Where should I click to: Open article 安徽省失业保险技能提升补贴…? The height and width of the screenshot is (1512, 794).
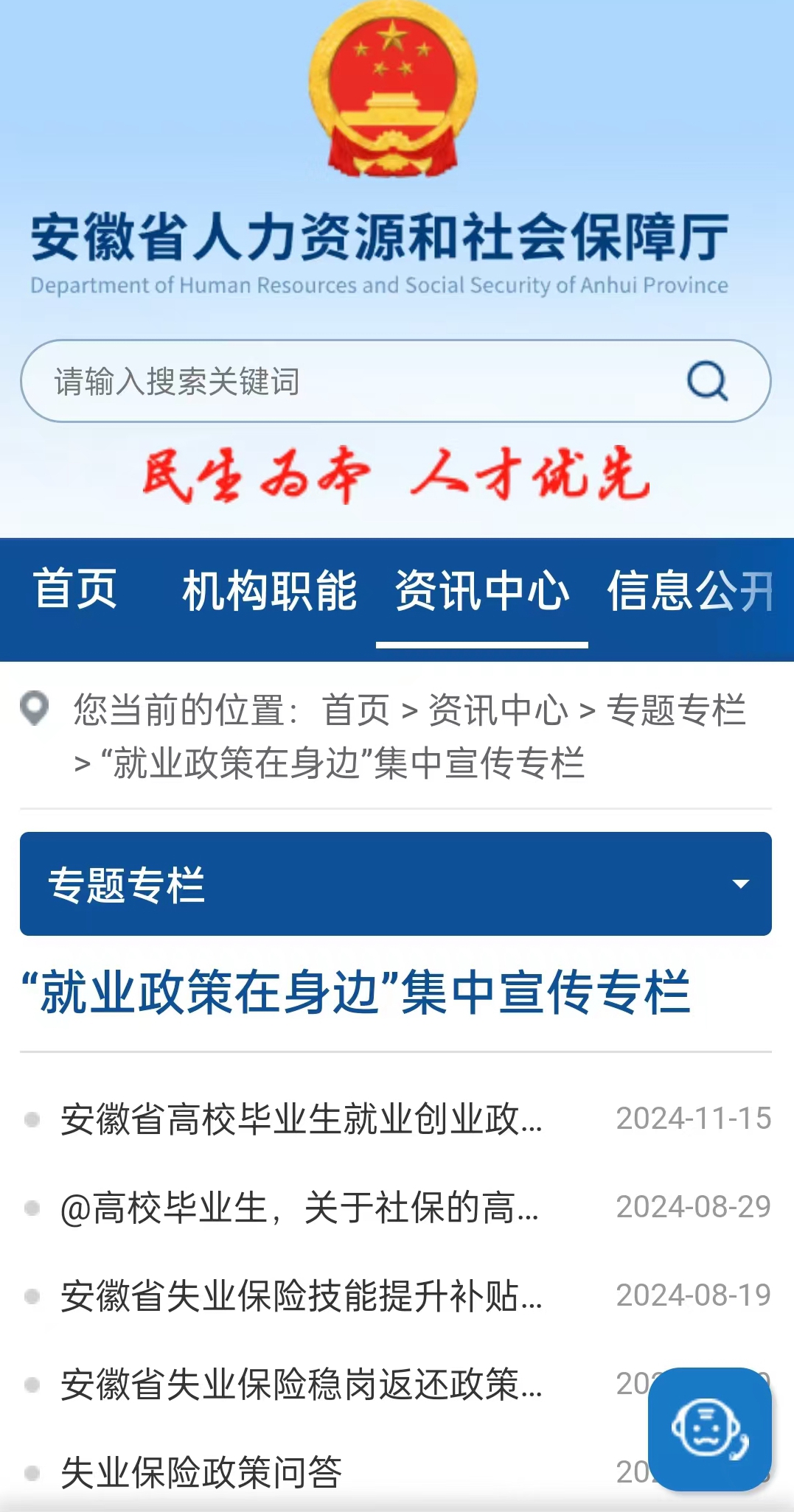point(301,1296)
